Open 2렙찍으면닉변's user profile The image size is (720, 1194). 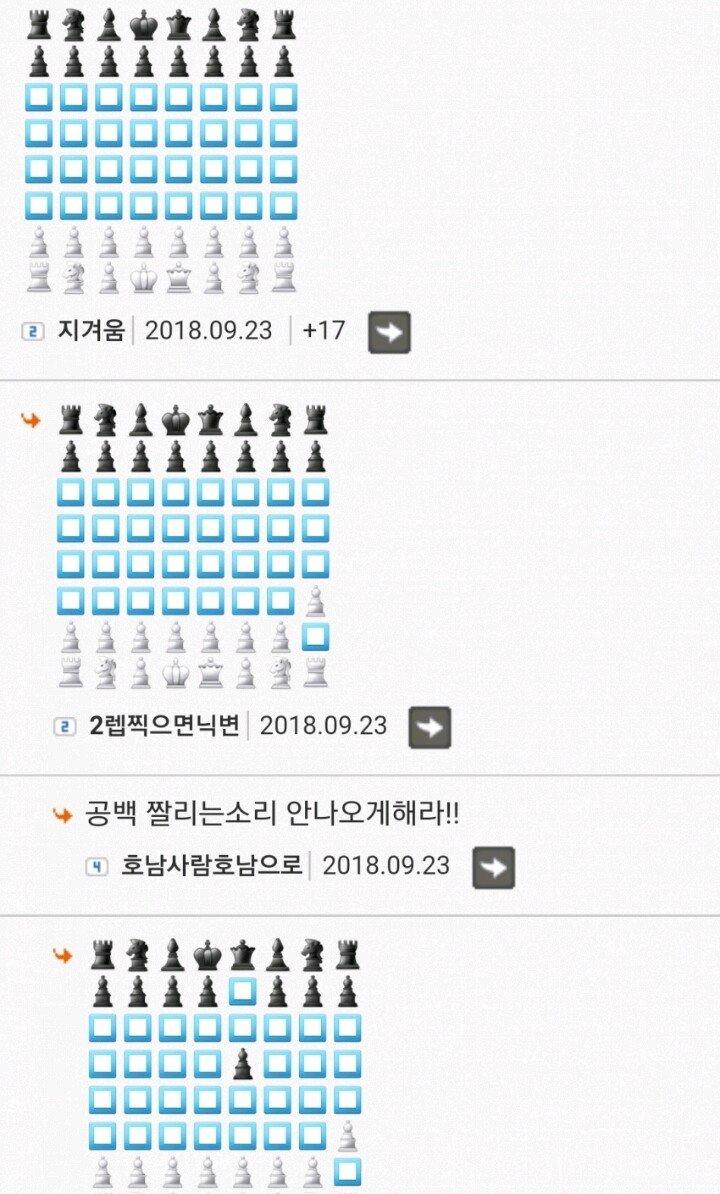[164, 726]
